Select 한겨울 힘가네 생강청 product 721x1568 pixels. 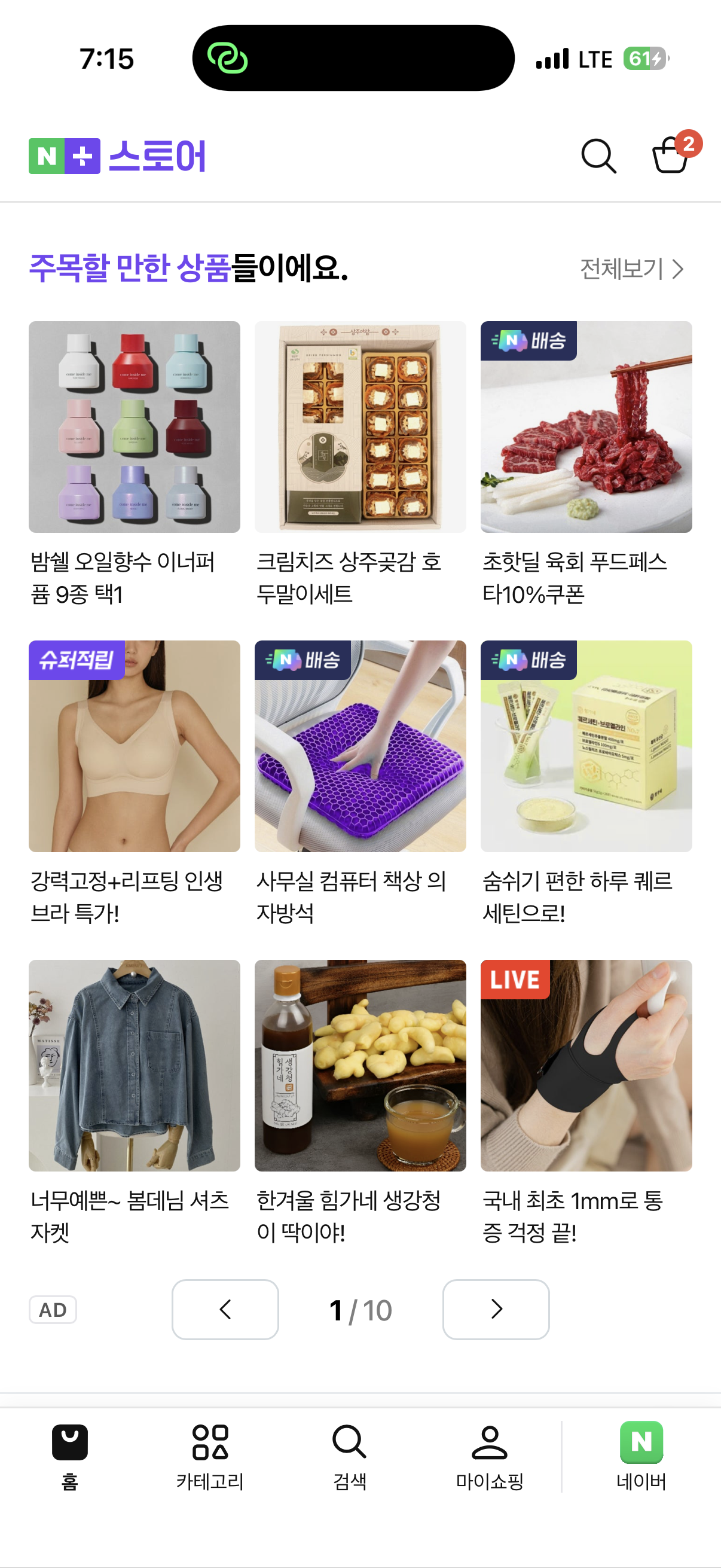point(360,1066)
